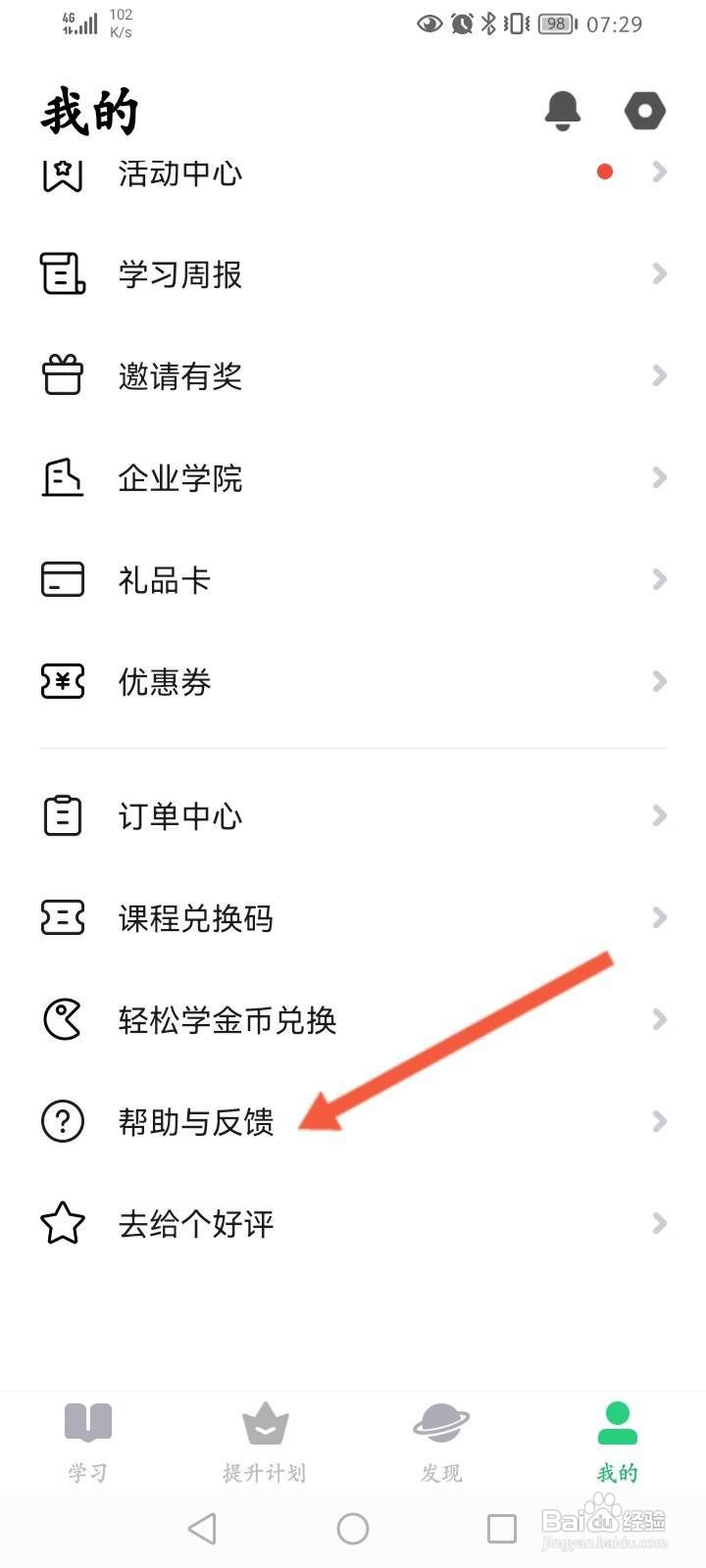Click the 活动中心 activity center icon

tap(62, 173)
